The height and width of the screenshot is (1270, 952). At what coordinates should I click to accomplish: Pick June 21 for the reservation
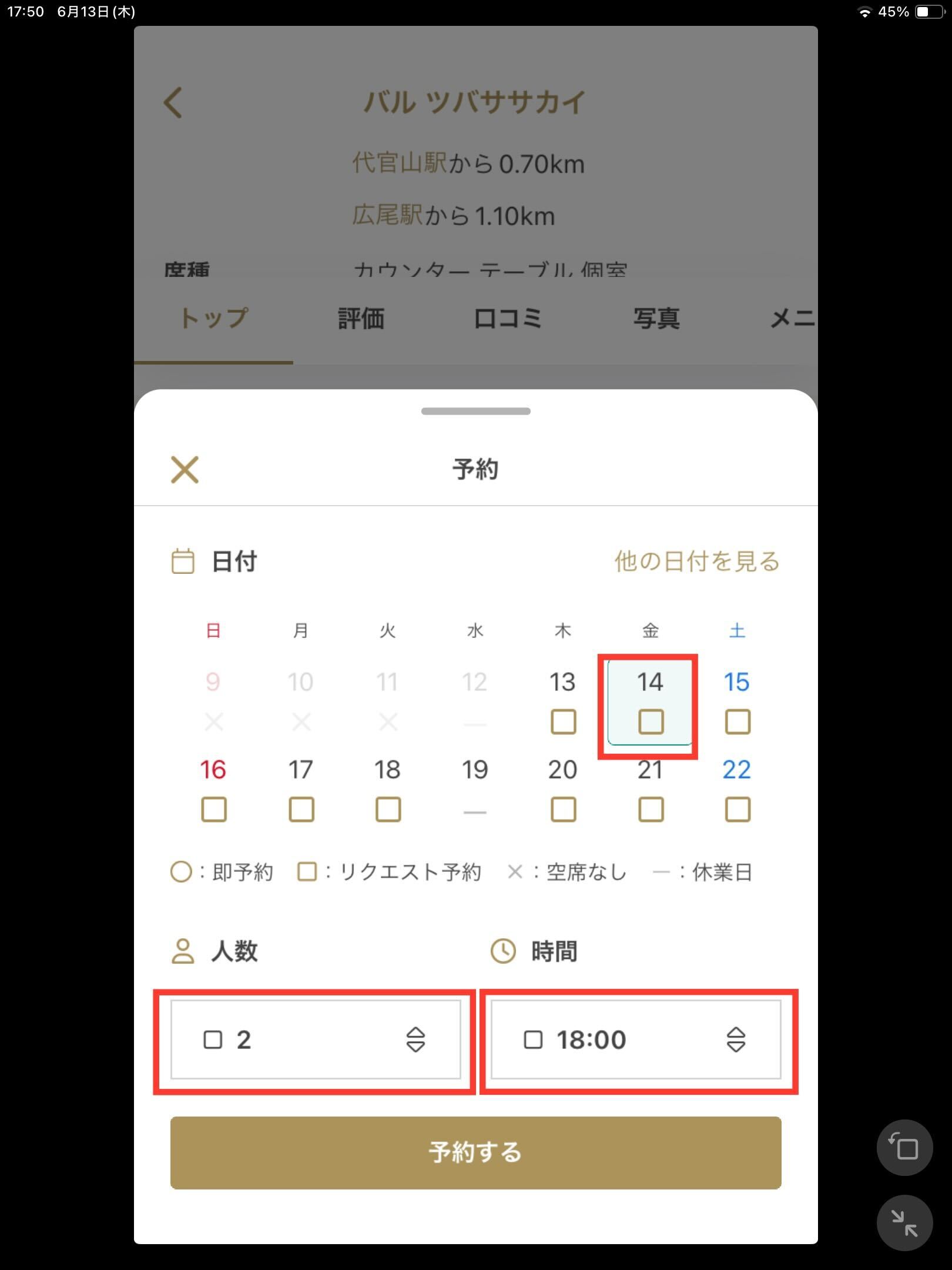(x=650, y=790)
